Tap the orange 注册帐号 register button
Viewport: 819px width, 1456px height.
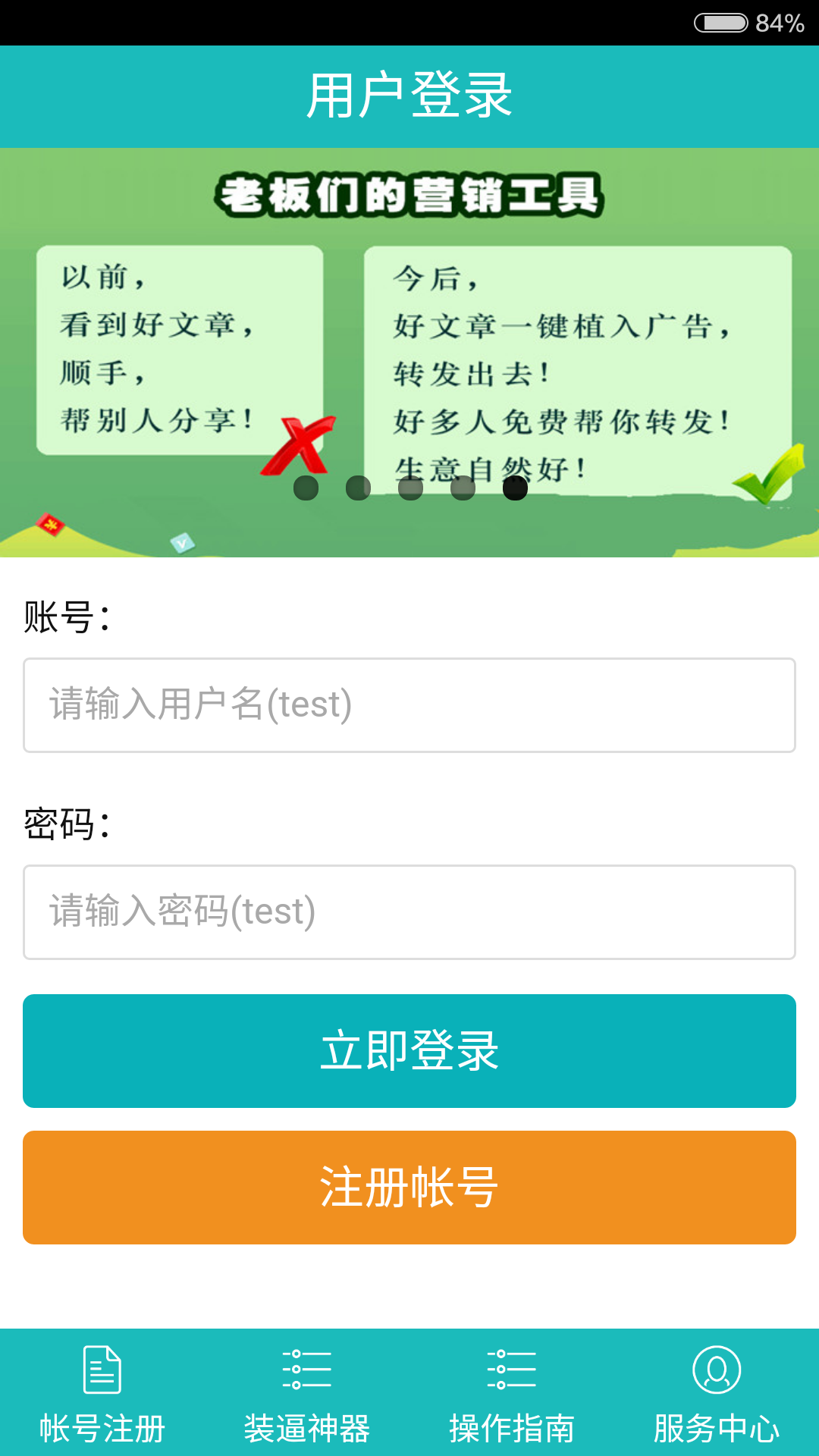pyautogui.click(x=409, y=1188)
